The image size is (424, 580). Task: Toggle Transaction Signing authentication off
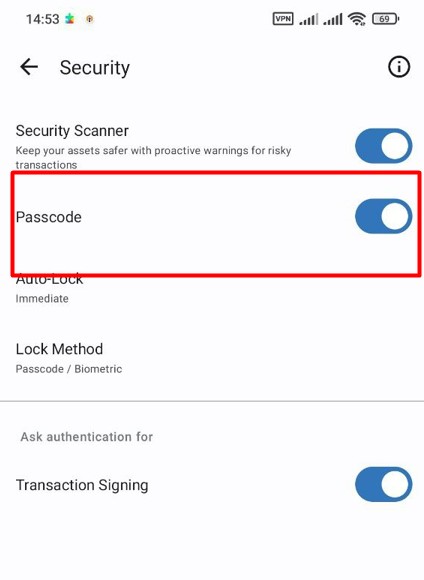(x=383, y=484)
